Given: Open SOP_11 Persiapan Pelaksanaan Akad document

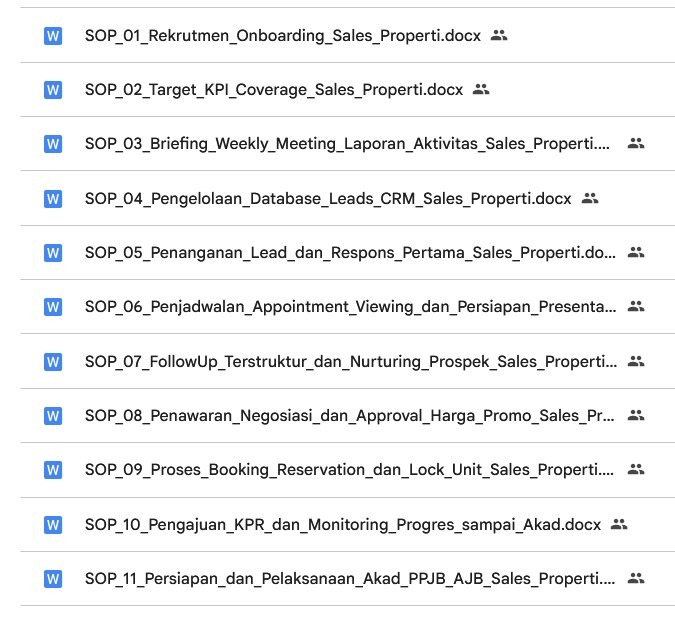Looking at the screenshot, I should [x=350, y=578].
